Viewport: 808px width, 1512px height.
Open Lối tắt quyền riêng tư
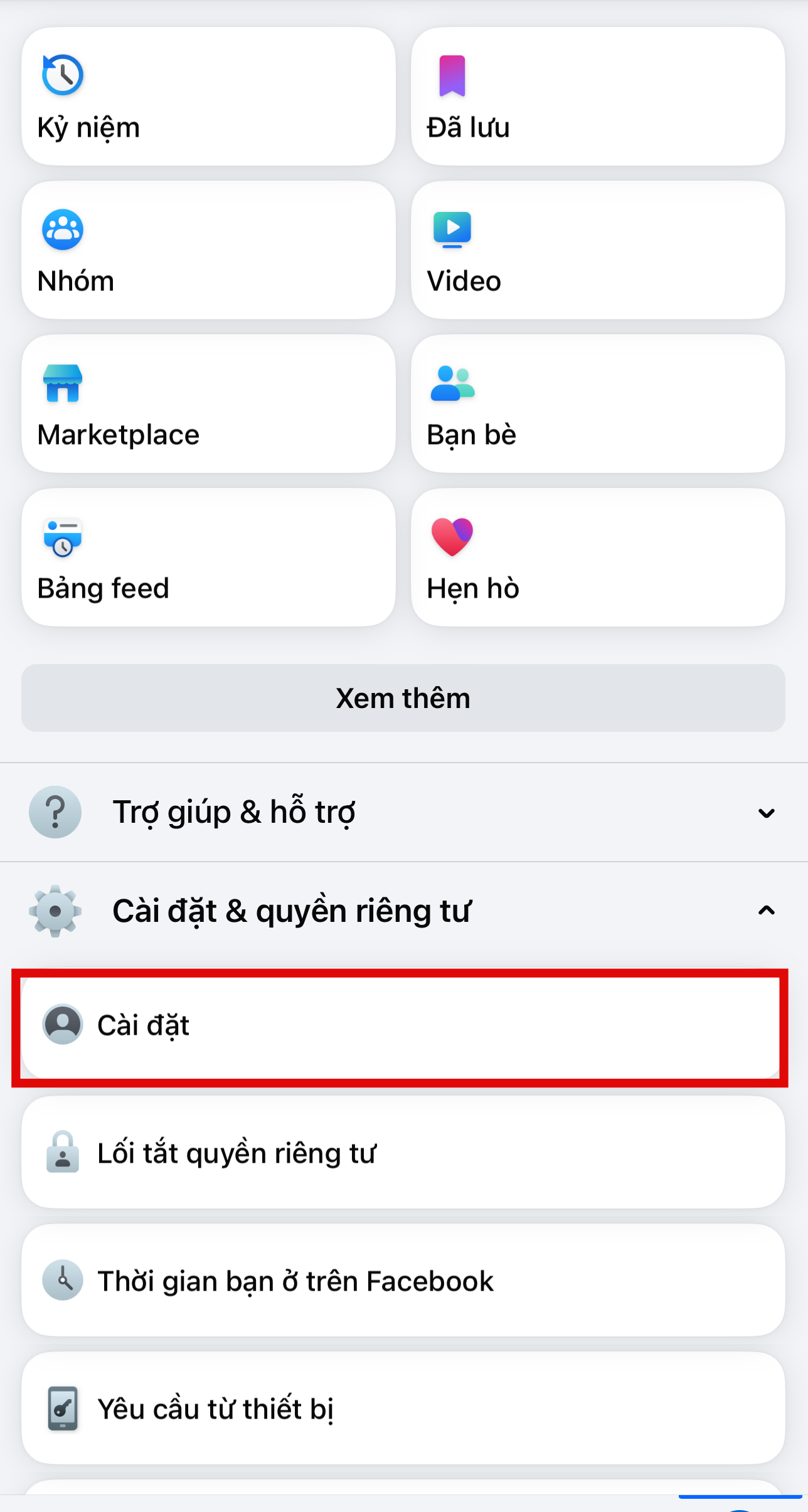403,1153
